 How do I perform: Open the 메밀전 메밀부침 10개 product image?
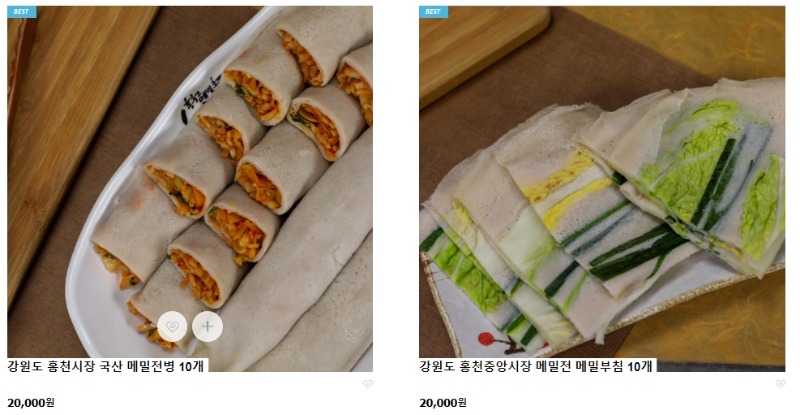coord(602,180)
